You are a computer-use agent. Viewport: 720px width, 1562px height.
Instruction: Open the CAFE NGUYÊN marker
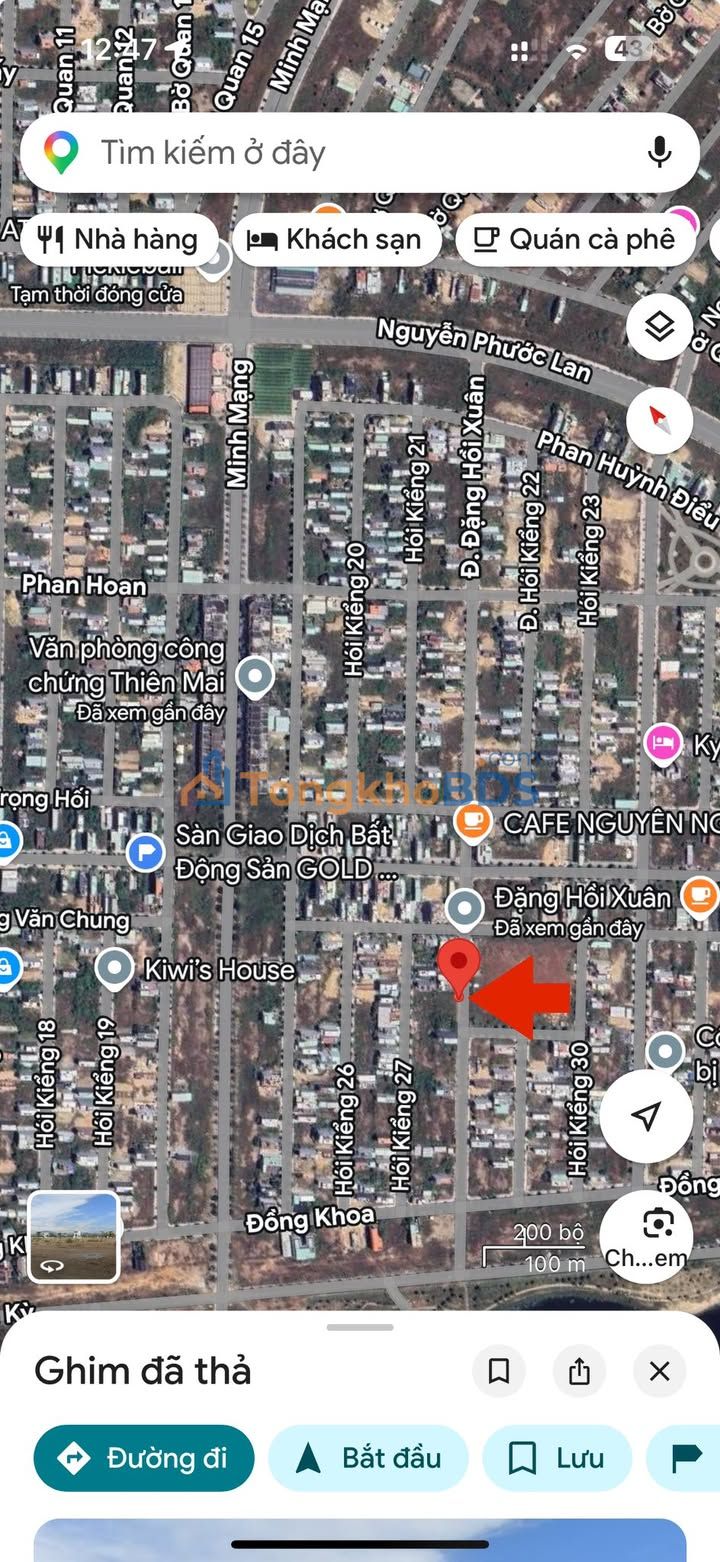point(472,822)
